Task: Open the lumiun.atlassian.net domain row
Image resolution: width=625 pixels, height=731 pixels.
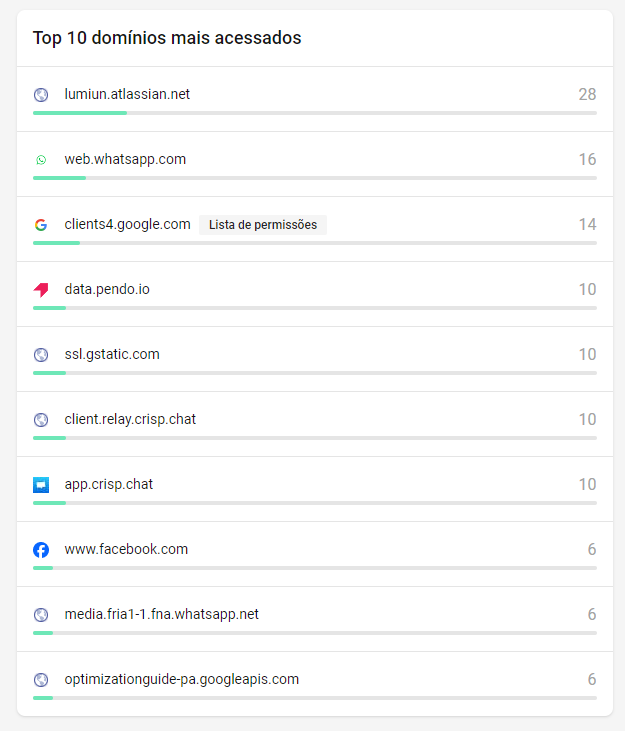Action: tap(127, 95)
